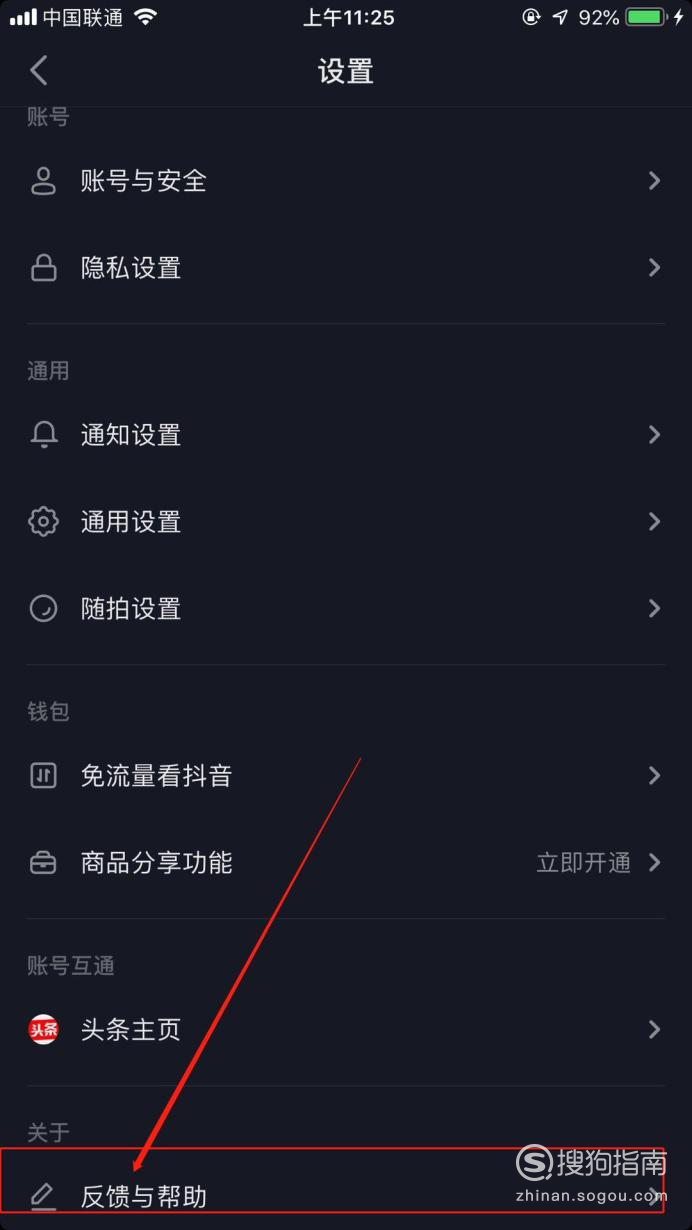This screenshot has height=1230, width=692.
Task: Open 通知设置
Action: coord(346,435)
